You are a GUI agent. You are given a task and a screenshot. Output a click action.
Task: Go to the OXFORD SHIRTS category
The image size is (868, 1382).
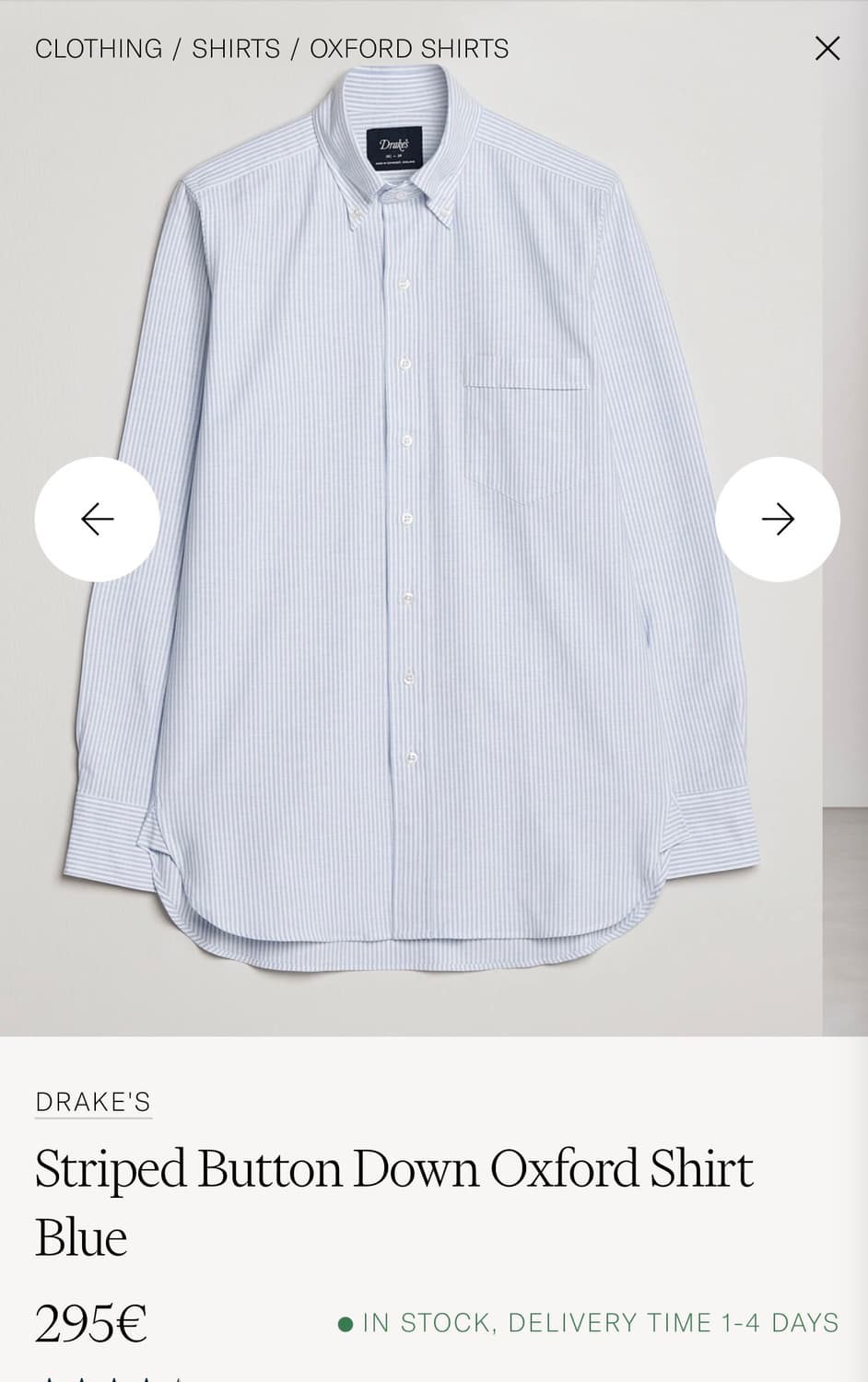[407, 49]
